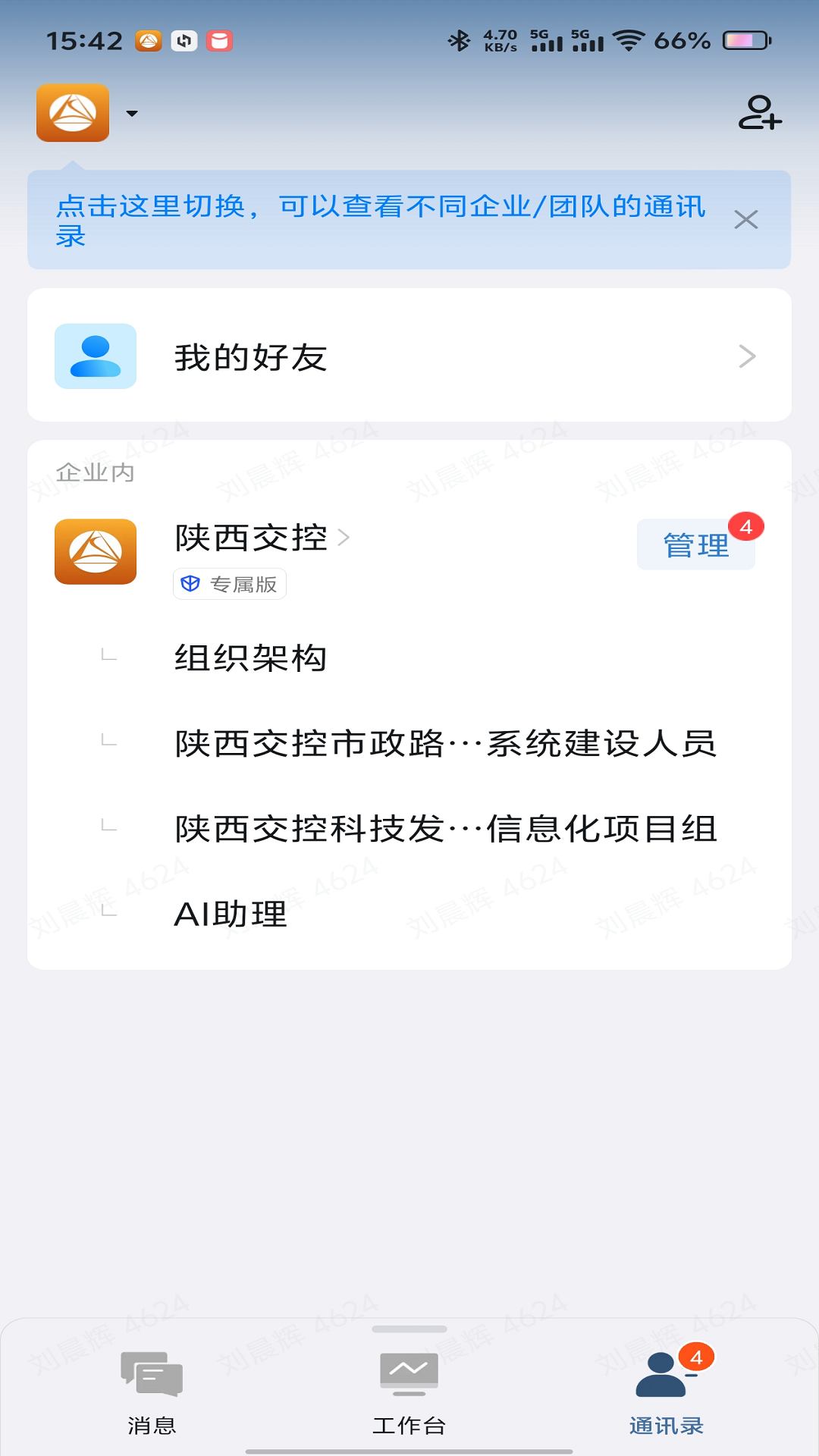
Task: Click the 陕西交控 company logo avatar
Action: tap(94, 552)
